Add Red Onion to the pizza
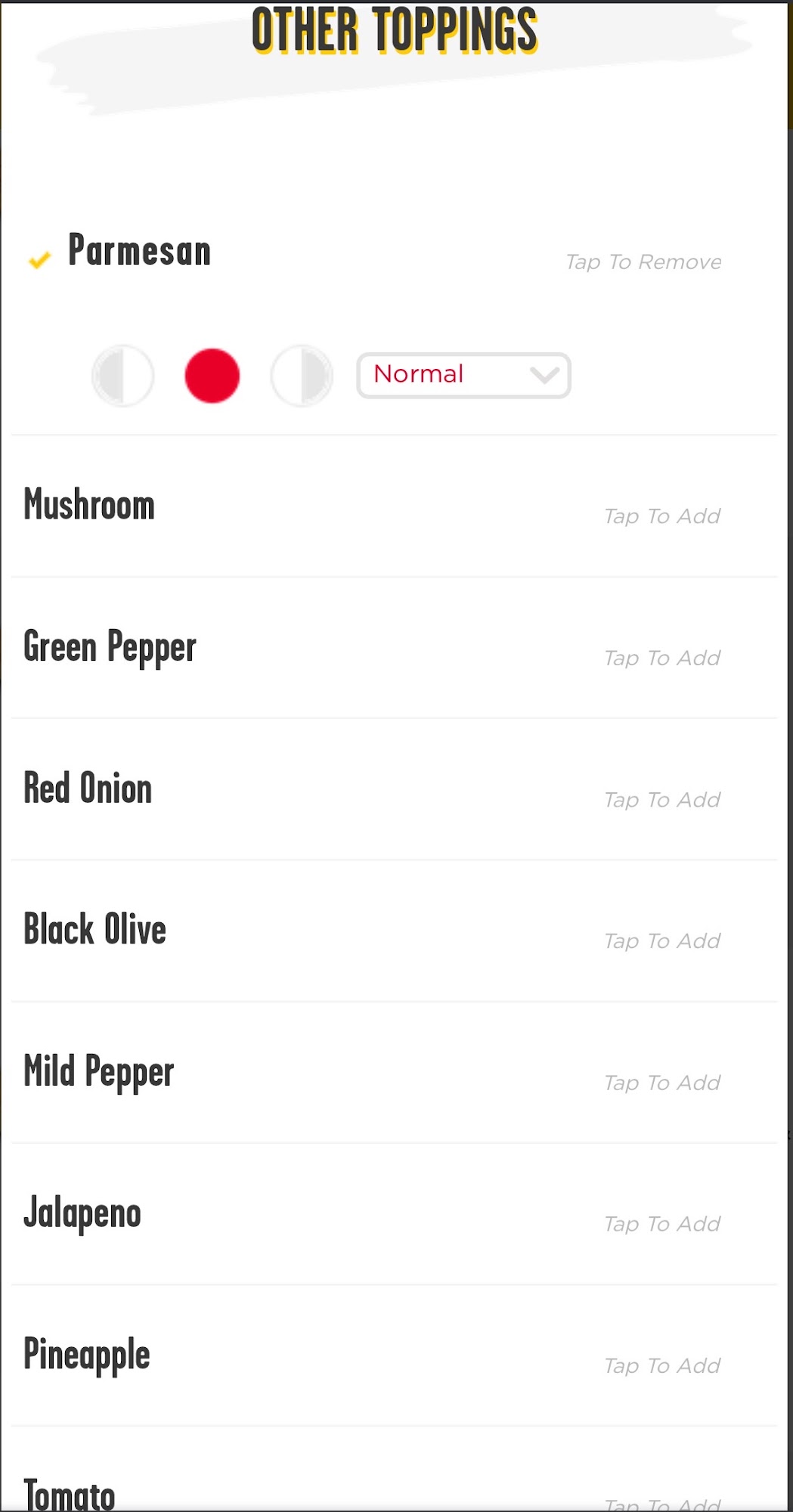 pyautogui.click(x=661, y=800)
